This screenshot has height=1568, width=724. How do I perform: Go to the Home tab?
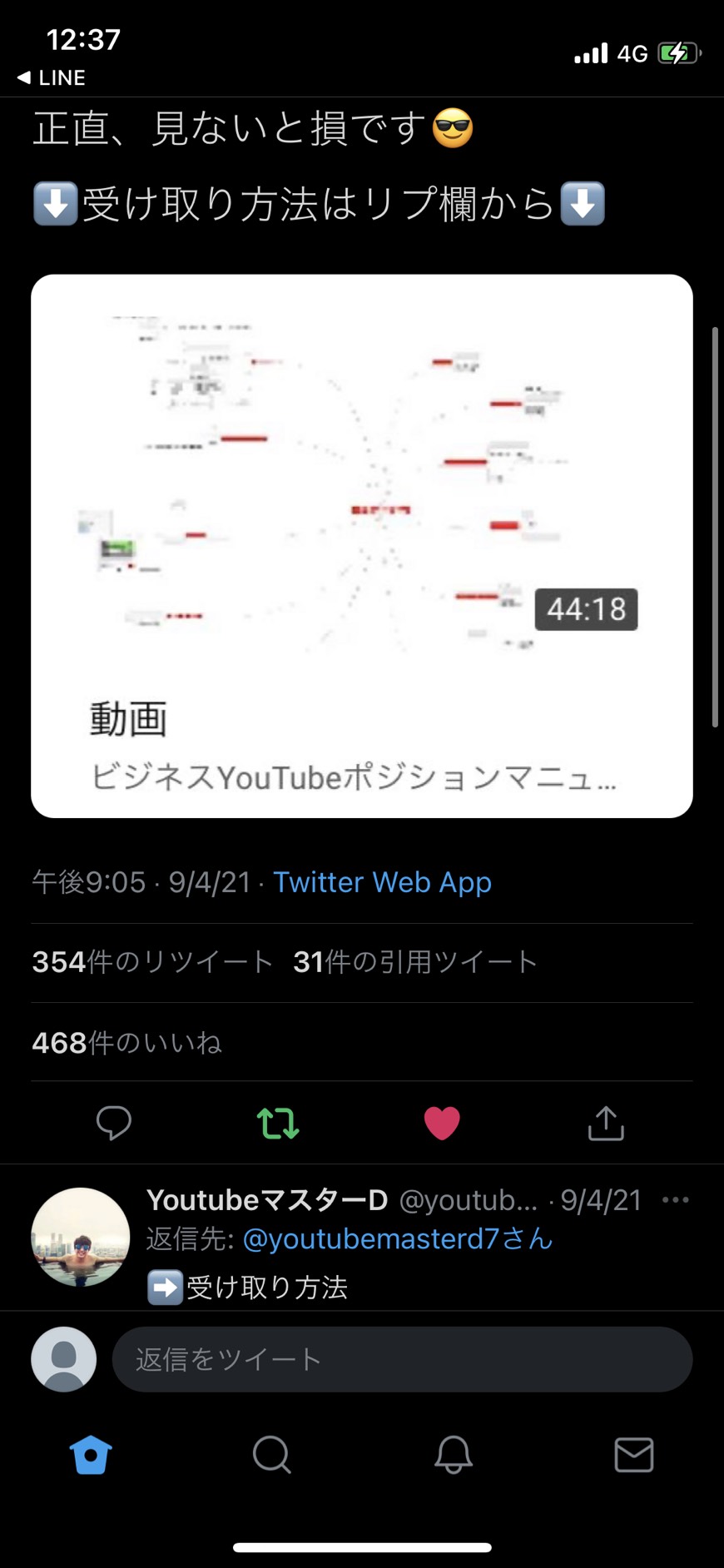91,1455
